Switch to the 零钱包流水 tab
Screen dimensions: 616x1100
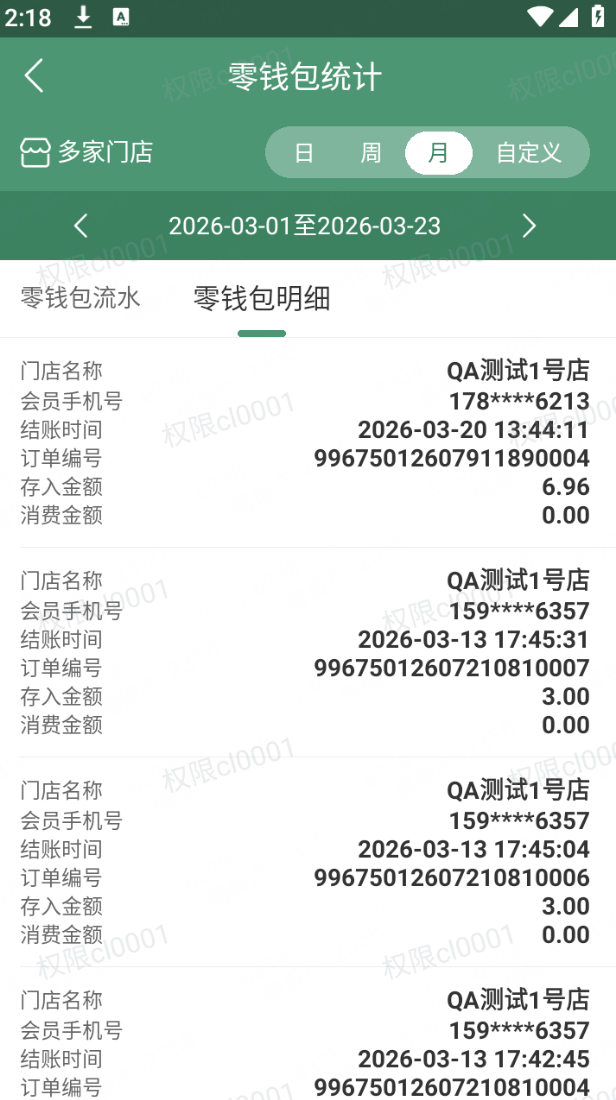(x=81, y=297)
